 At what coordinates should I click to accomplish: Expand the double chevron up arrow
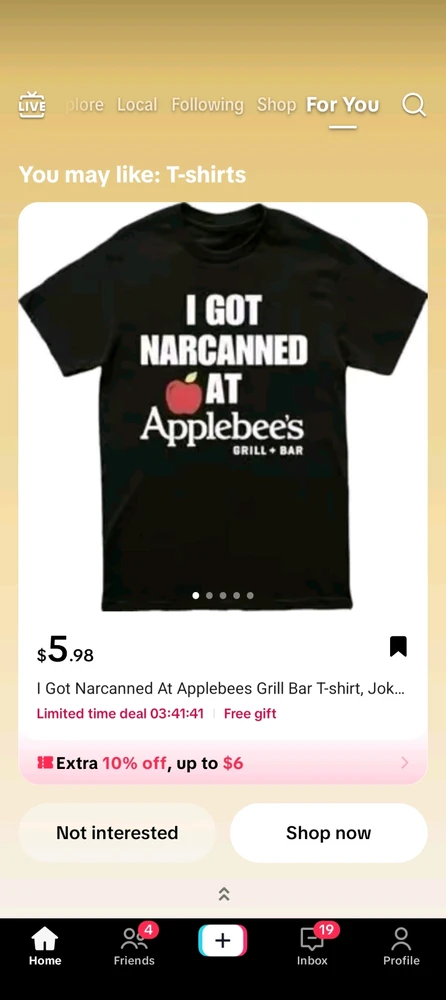coord(223,894)
